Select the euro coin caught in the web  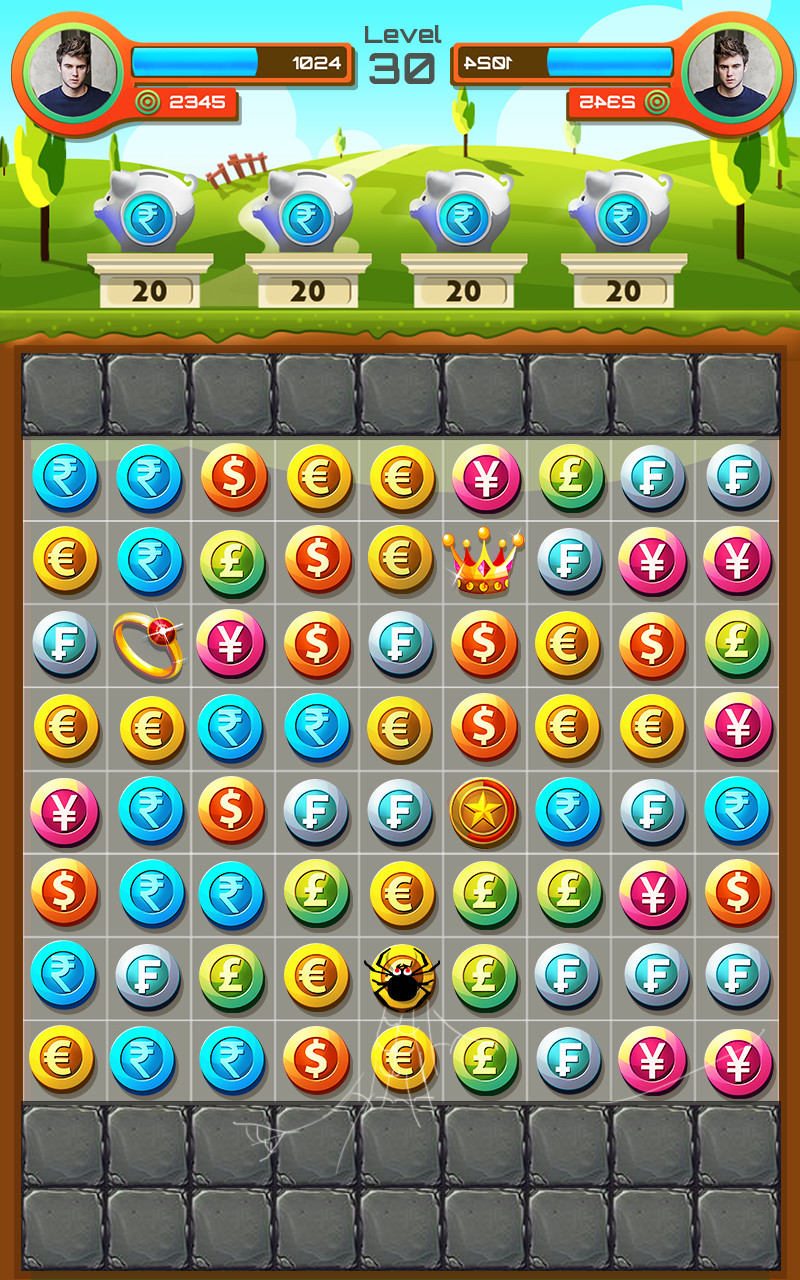pyautogui.click(x=402, y=1058)
